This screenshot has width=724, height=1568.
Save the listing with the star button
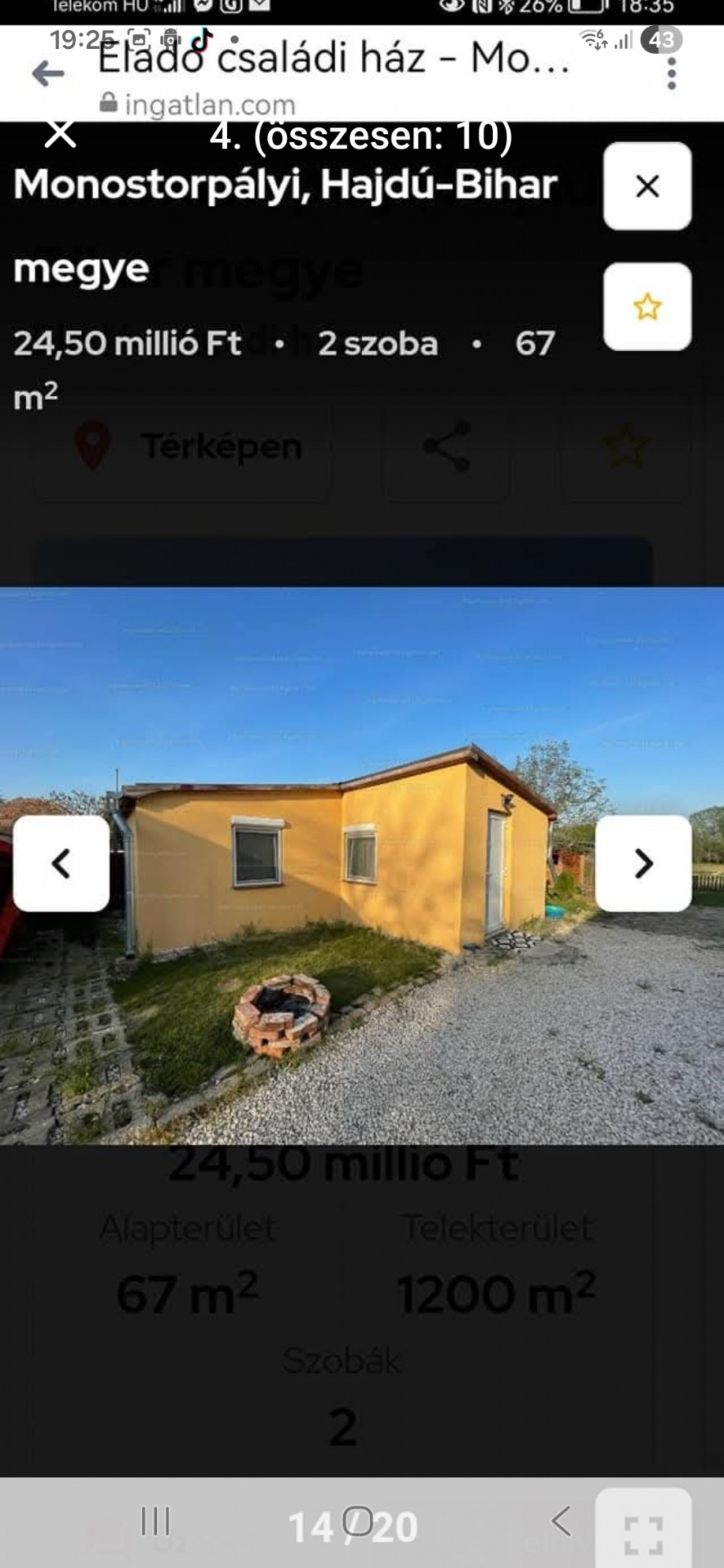646,307
